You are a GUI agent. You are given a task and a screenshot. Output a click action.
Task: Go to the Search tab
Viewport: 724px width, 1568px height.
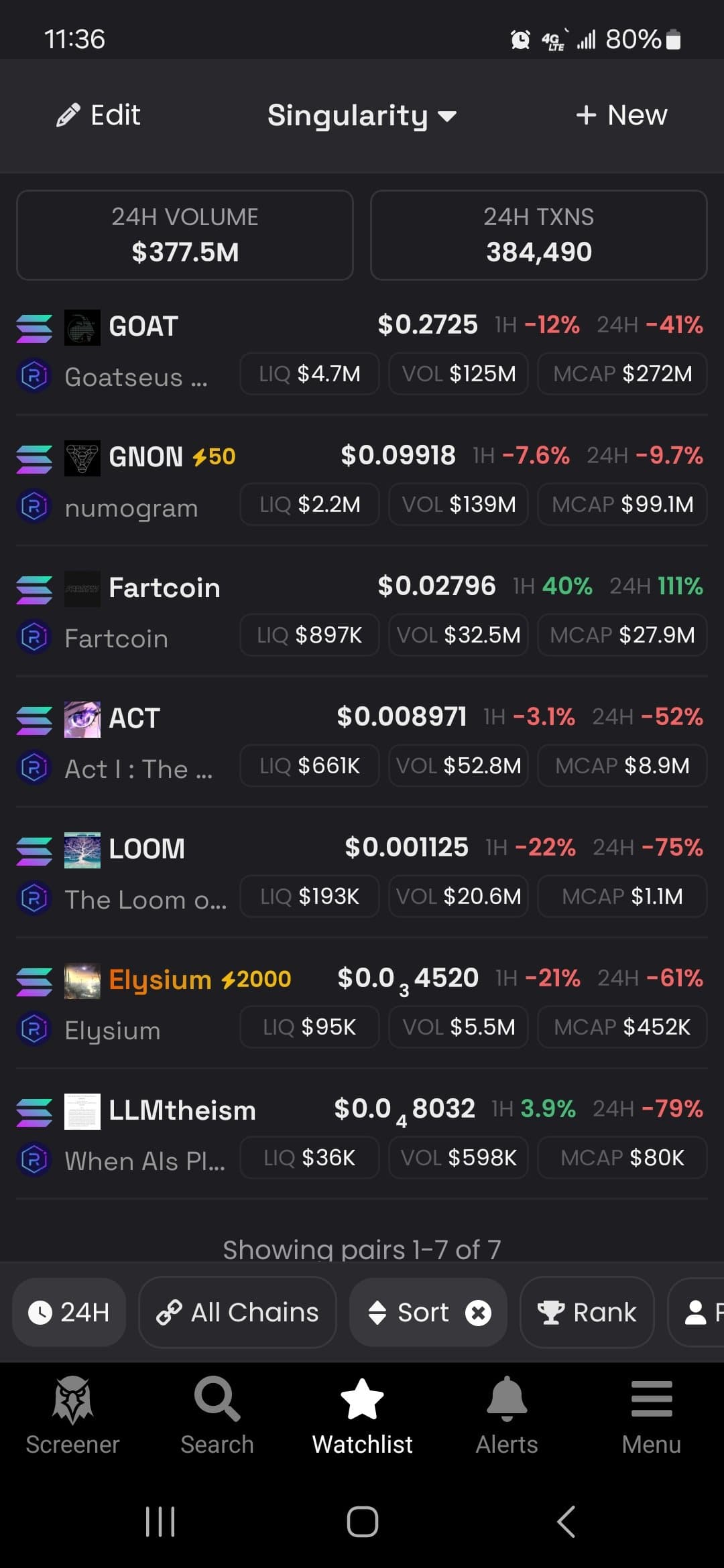coord(217,1415)
